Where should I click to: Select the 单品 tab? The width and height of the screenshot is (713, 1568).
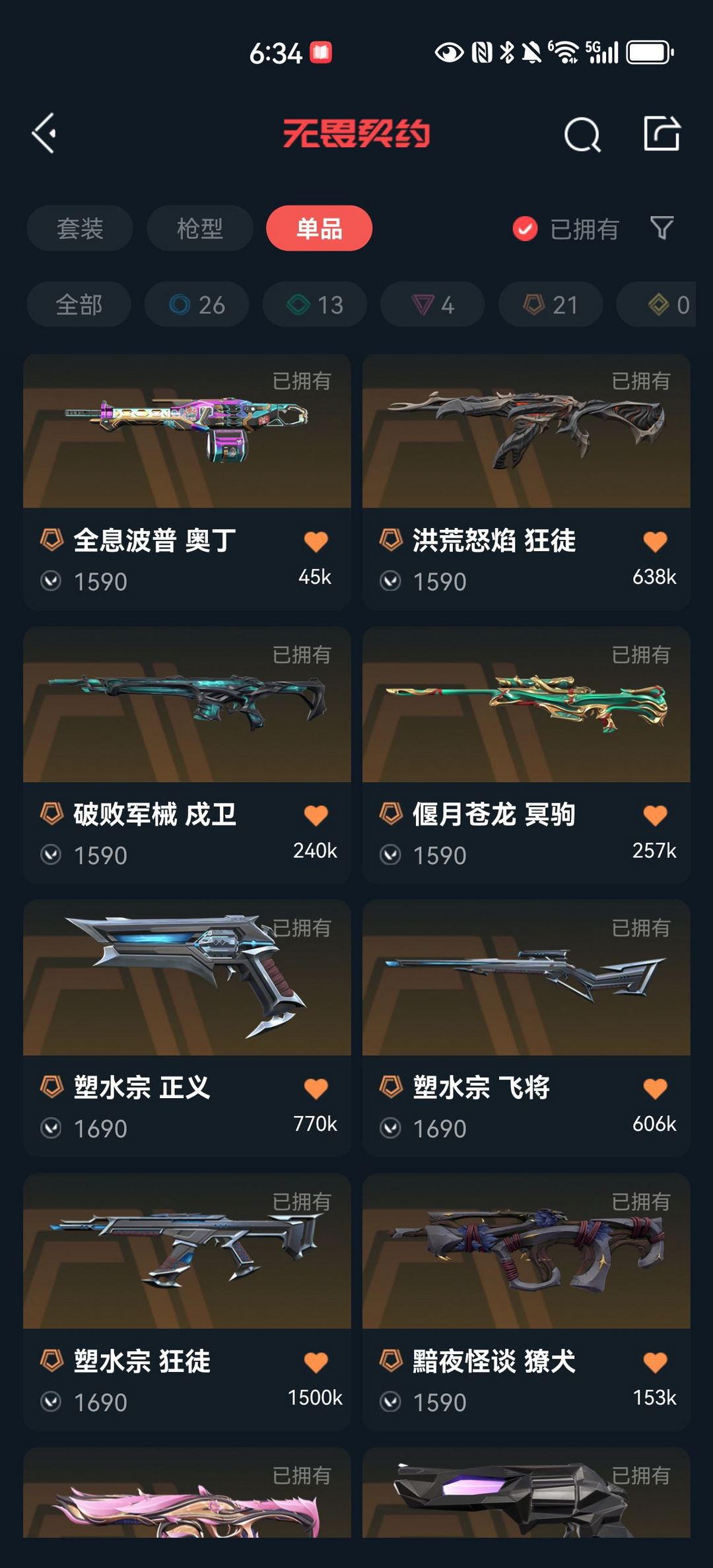click(x=320, y=228)
